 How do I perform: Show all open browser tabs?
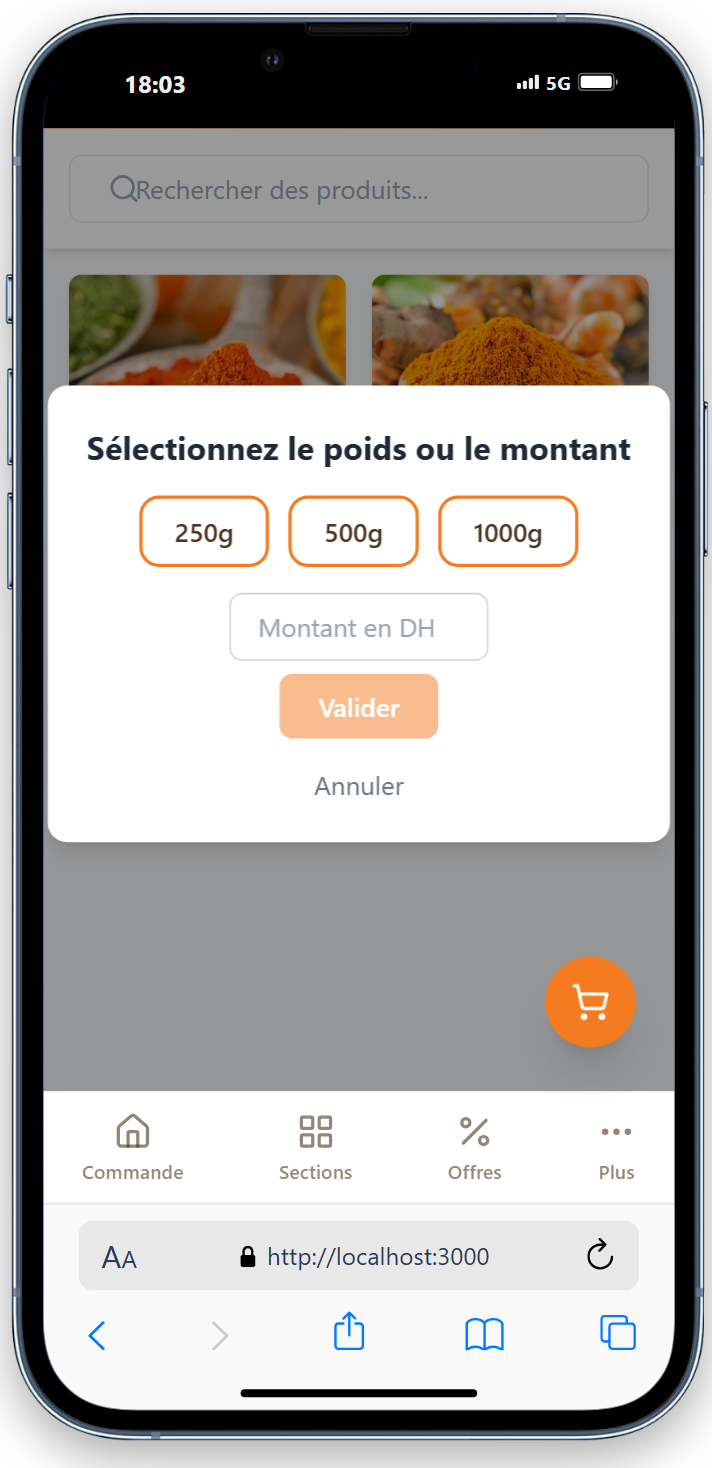point(618,1333)
